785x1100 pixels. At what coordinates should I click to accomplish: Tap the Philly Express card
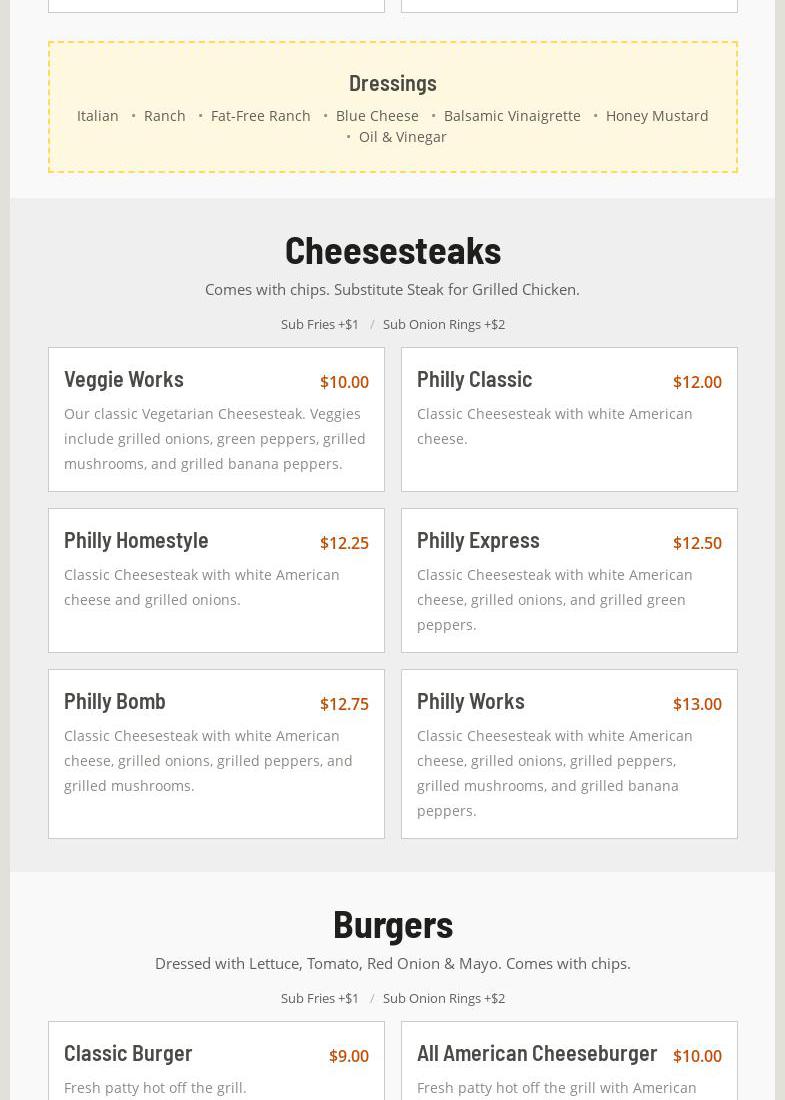569,580
